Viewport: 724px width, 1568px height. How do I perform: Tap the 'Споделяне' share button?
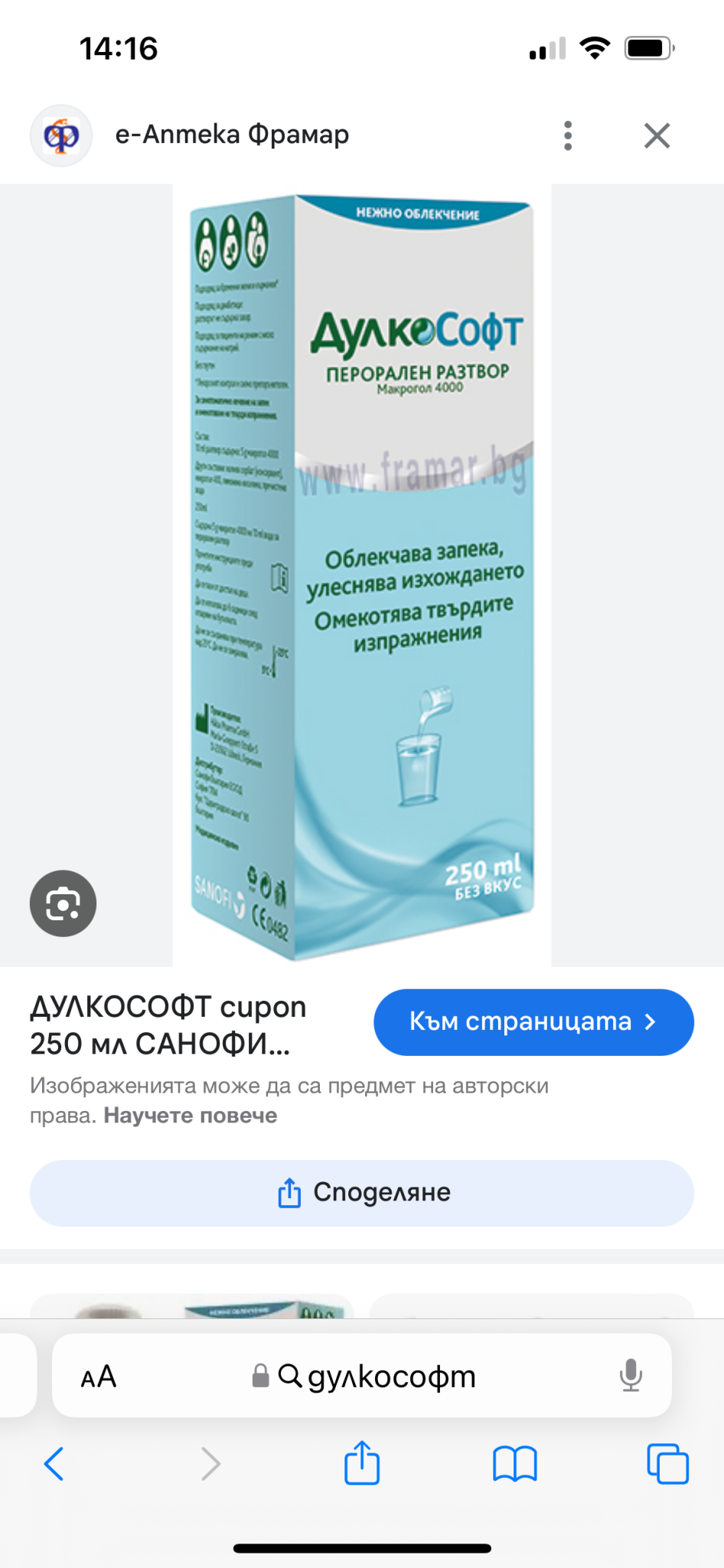click(362, 1193)
